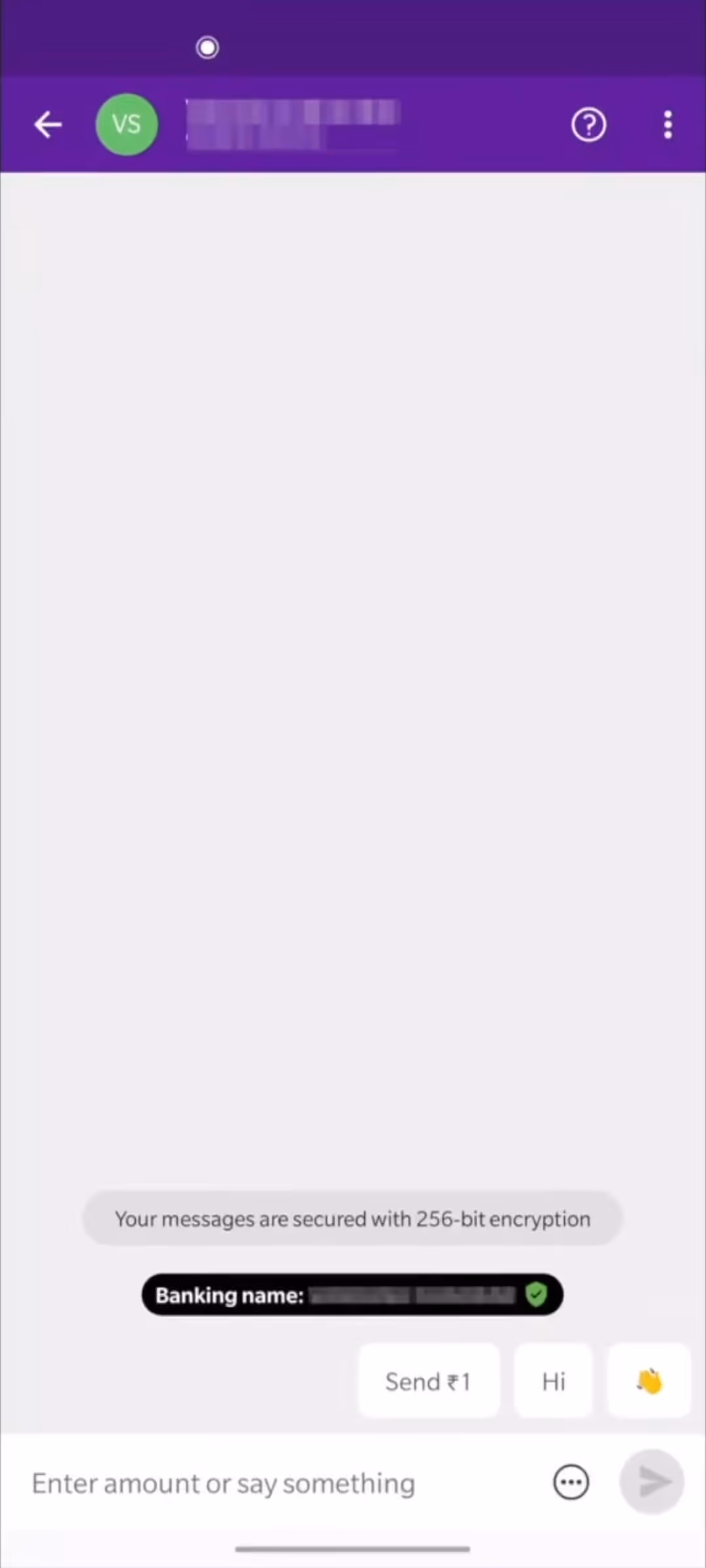Open more options bubble icon beside input
Screen dimensions: 706x1568
click(x=571, y=1482)
